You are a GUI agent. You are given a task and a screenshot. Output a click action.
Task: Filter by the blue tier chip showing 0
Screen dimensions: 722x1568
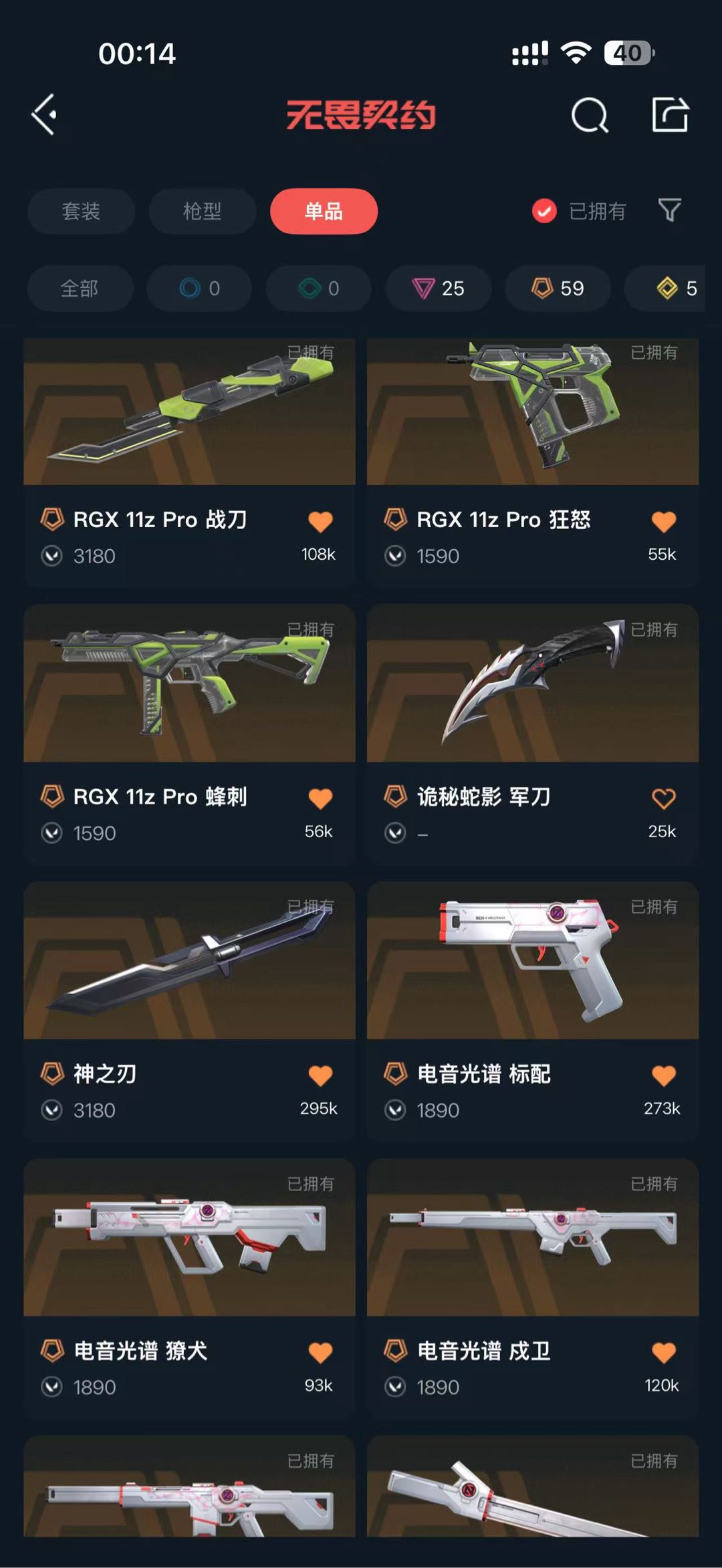point(199,288)
